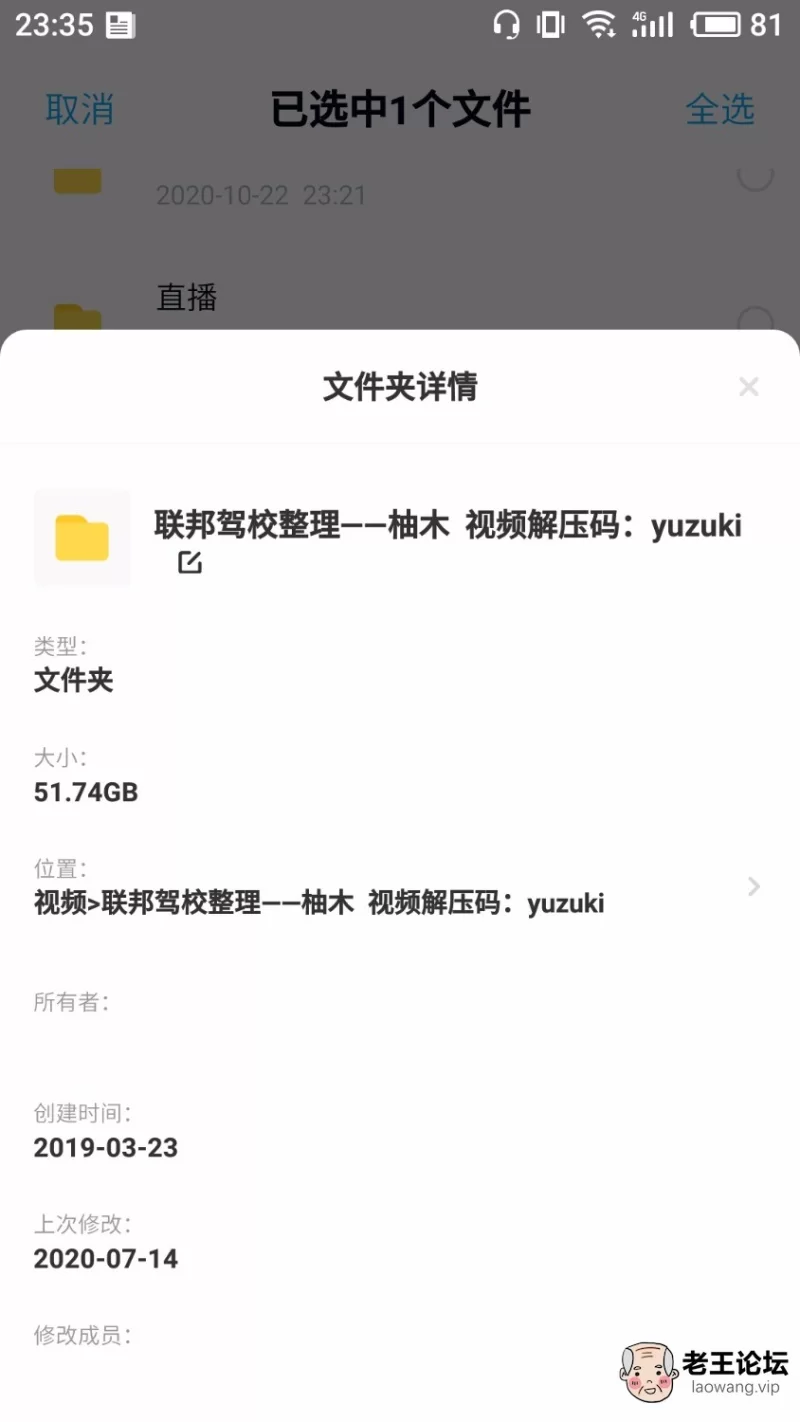
Task: Tap 全选 to select all files
Action: (x=720, y=109)
